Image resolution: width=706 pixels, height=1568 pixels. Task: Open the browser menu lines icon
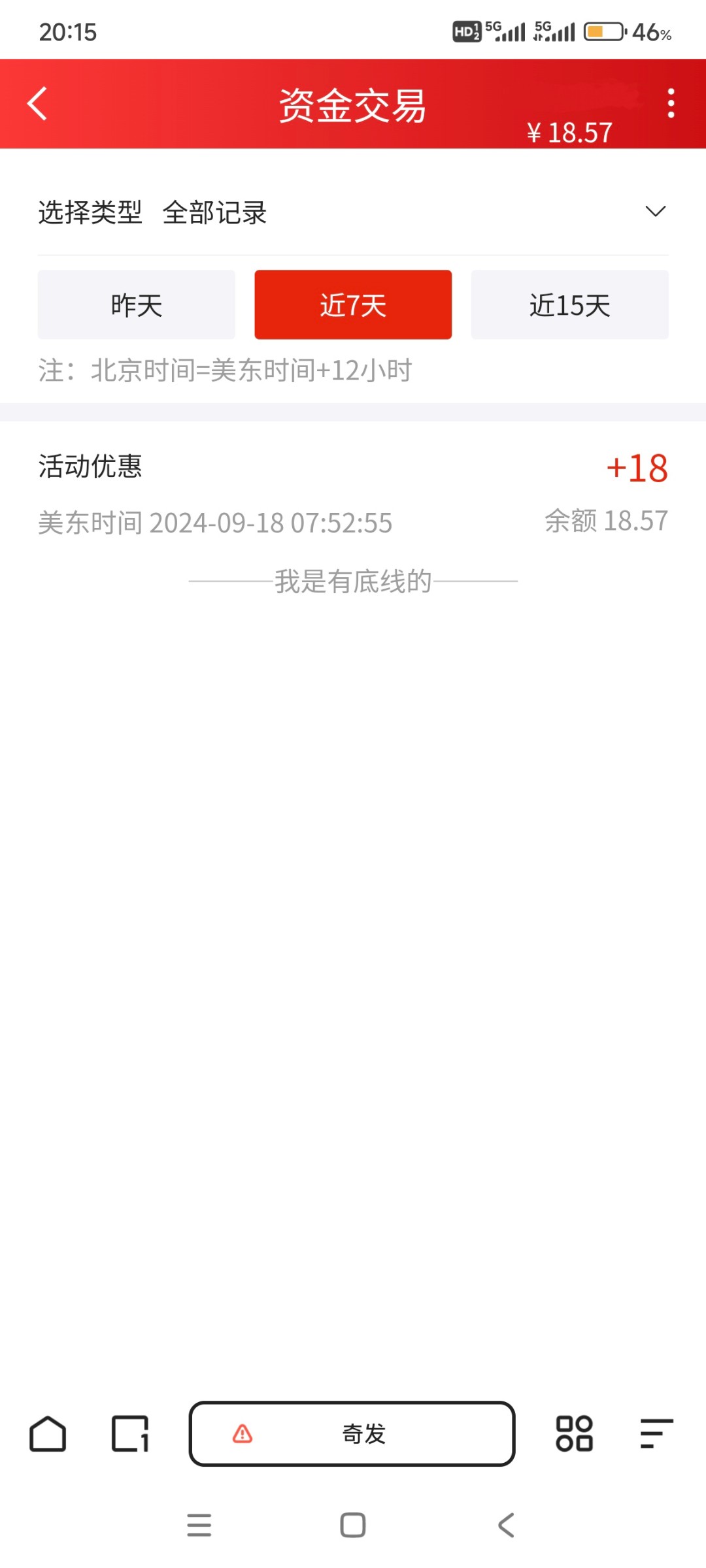tap(656, 1434)
